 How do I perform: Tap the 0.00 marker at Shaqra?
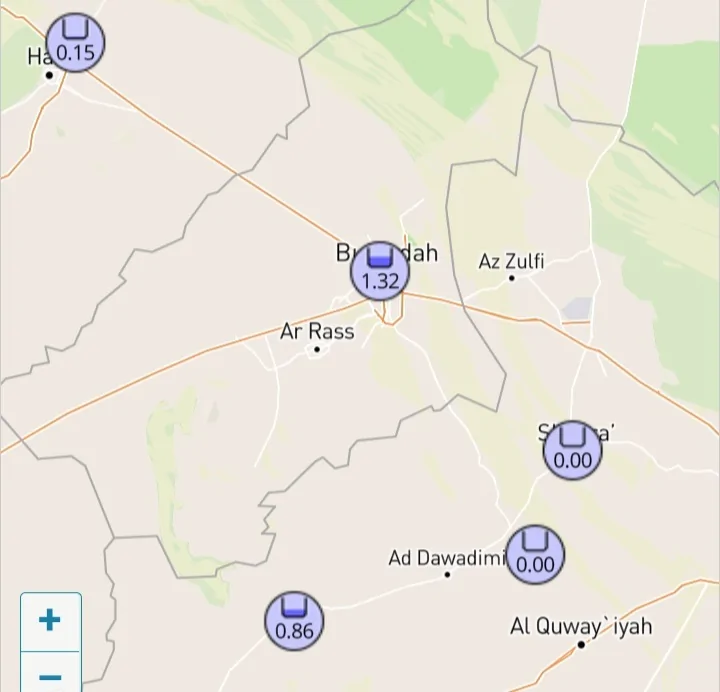[573, 451]
